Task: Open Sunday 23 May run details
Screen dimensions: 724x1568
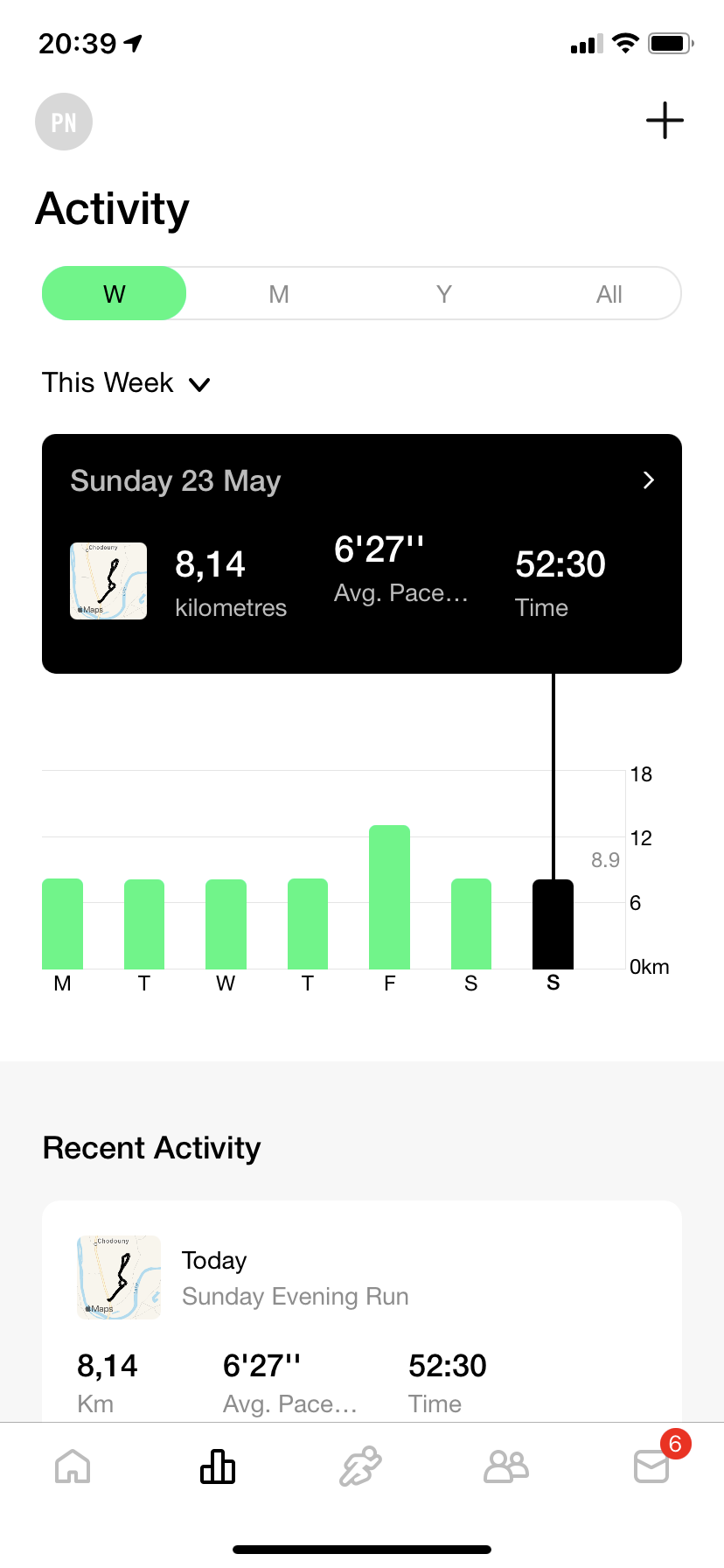Action: (362, 554)
